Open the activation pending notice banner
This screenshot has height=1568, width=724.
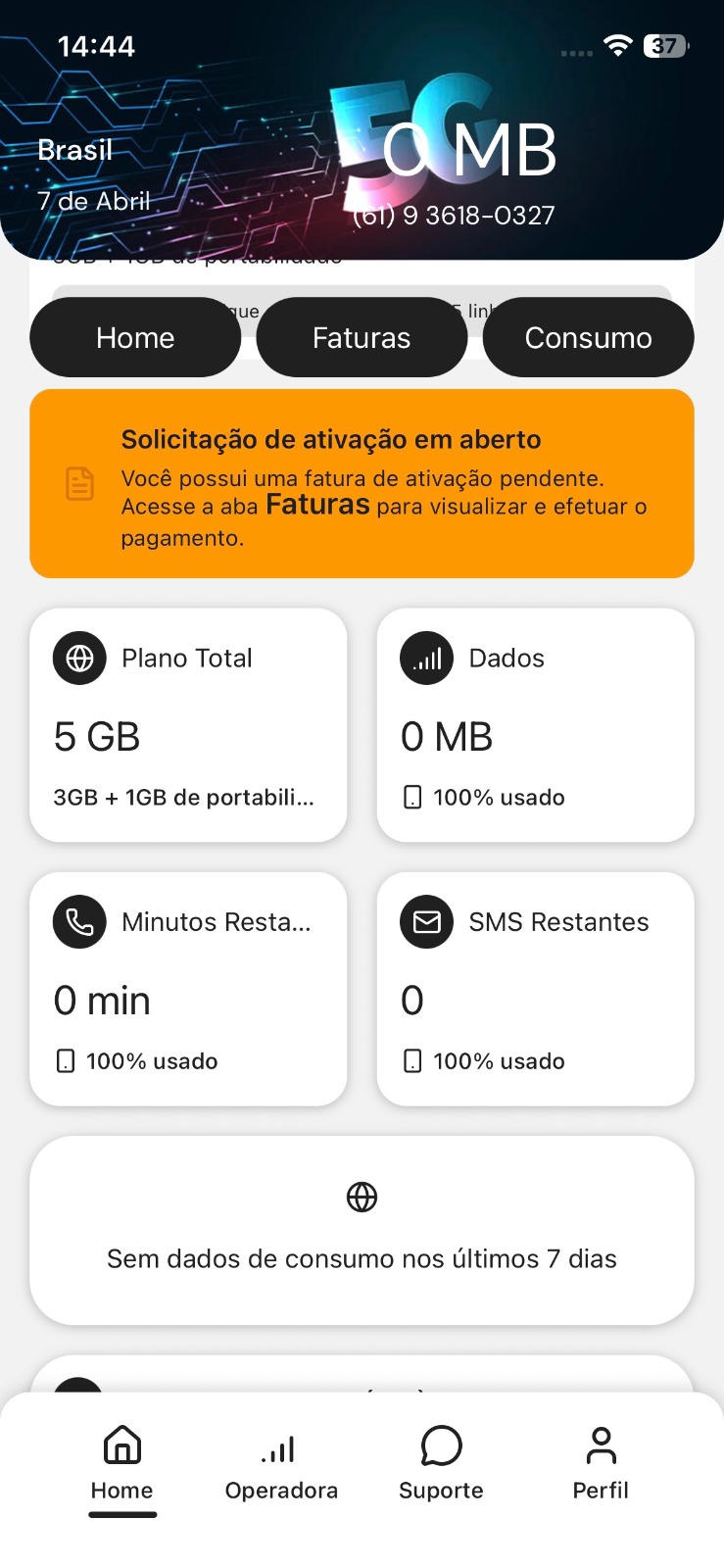click(362, 482)
